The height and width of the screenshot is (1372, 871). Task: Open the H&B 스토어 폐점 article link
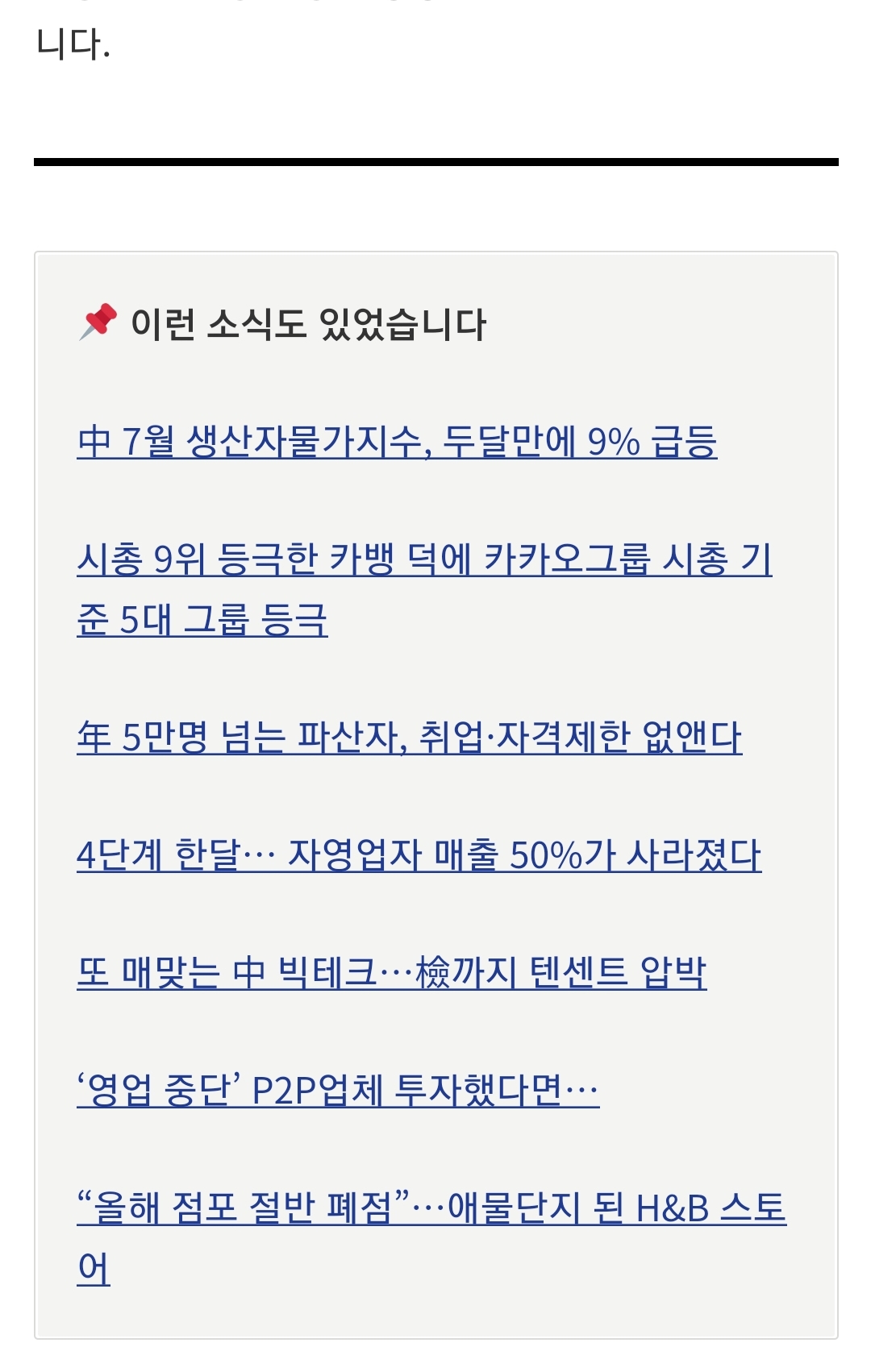click(431, 1208)
